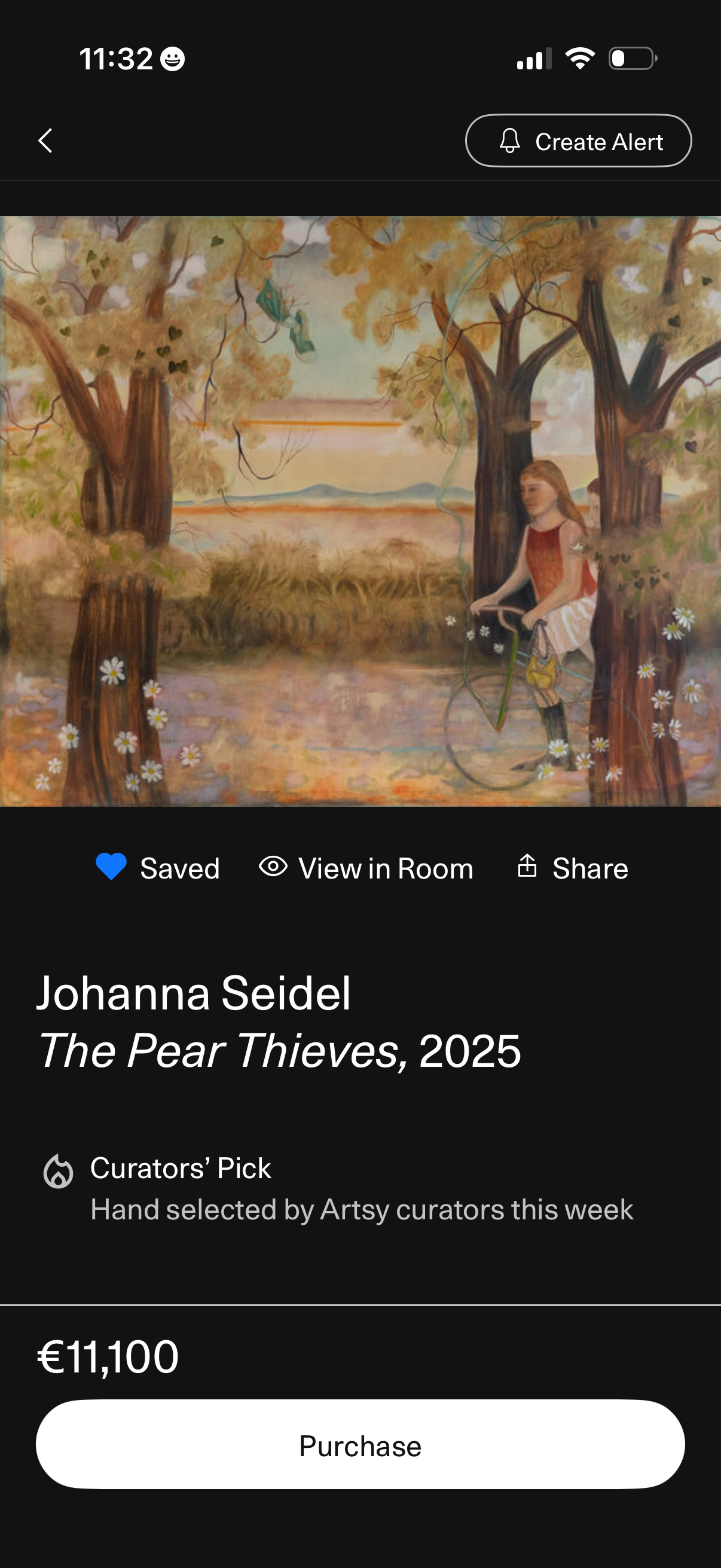Go back using the top arrow
Viewport: 721px width, 1568px height.
tap(45, 141)
